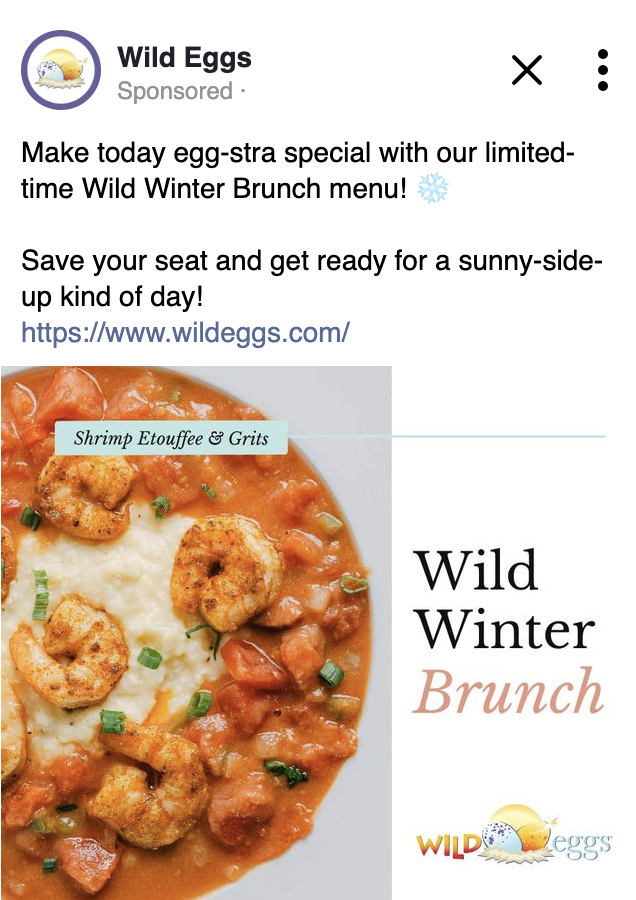Viewport: 636px width, 900px height.
Task: Open the Wild Eggs page name
Action: tap(184, 58)
